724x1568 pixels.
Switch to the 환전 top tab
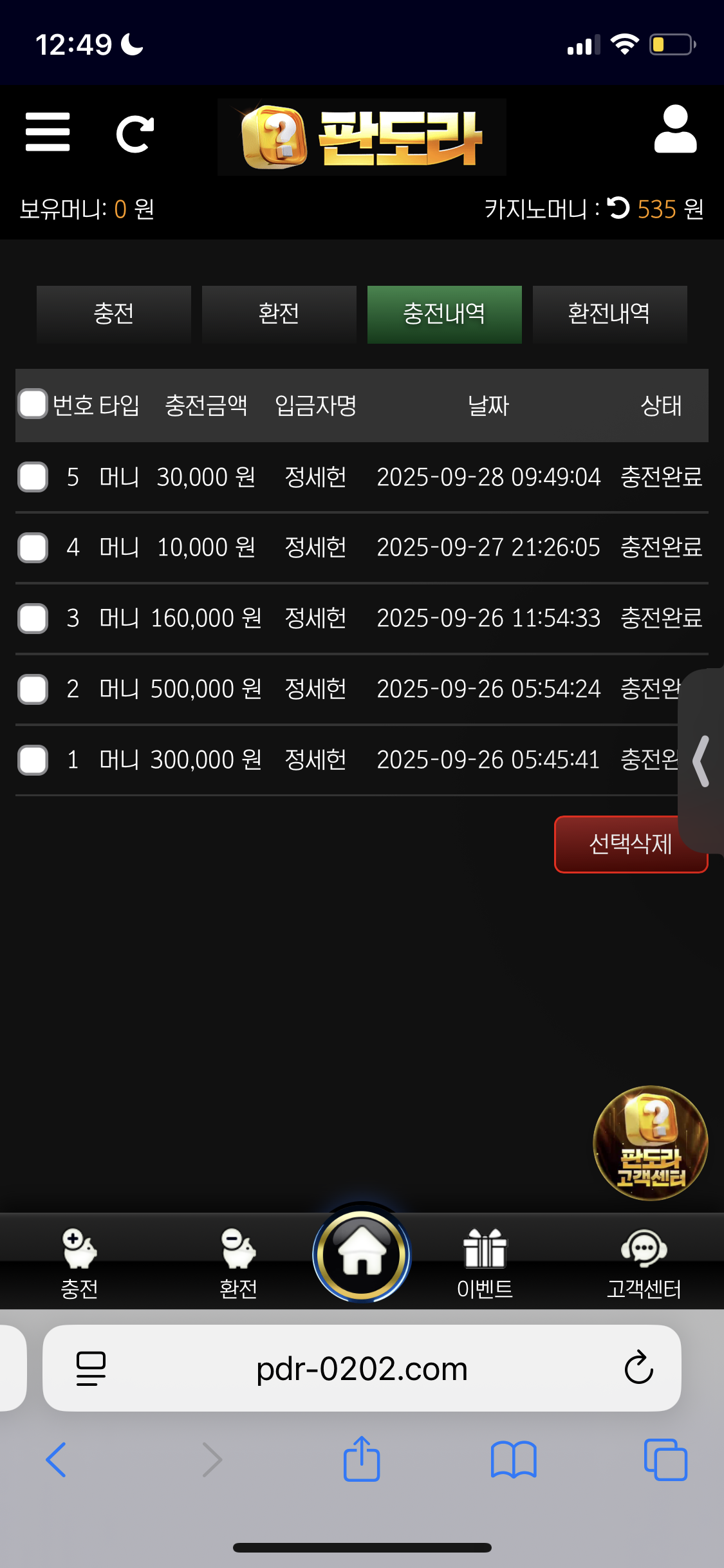pos(279,314)
